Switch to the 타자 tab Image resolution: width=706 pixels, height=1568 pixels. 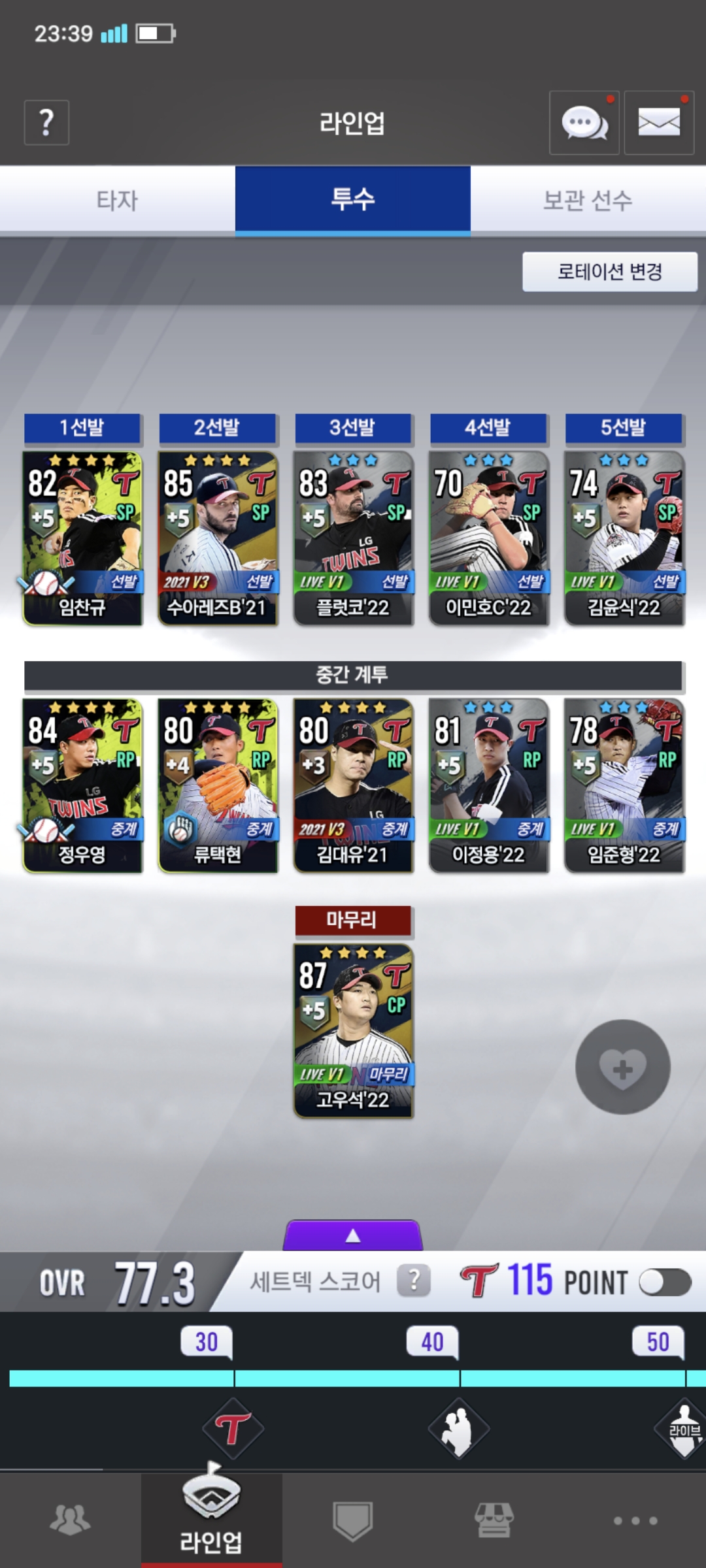tap(118, 200)
